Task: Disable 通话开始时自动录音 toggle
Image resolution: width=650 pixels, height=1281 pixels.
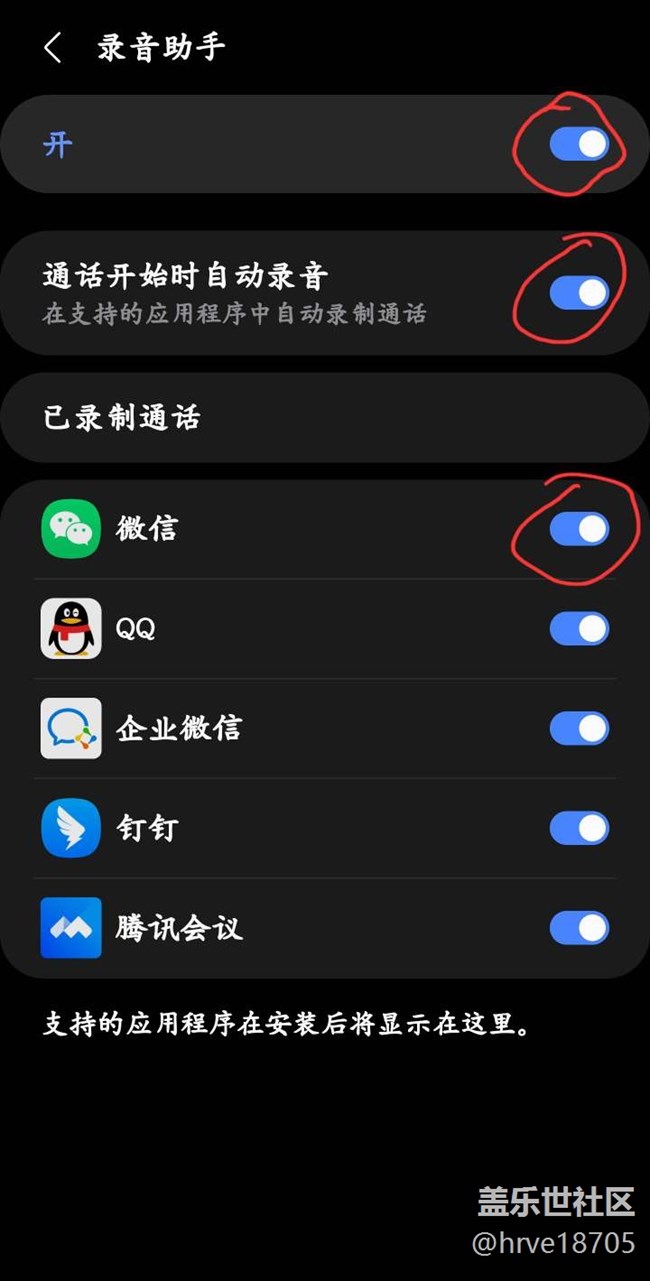Action: point(579,293)
